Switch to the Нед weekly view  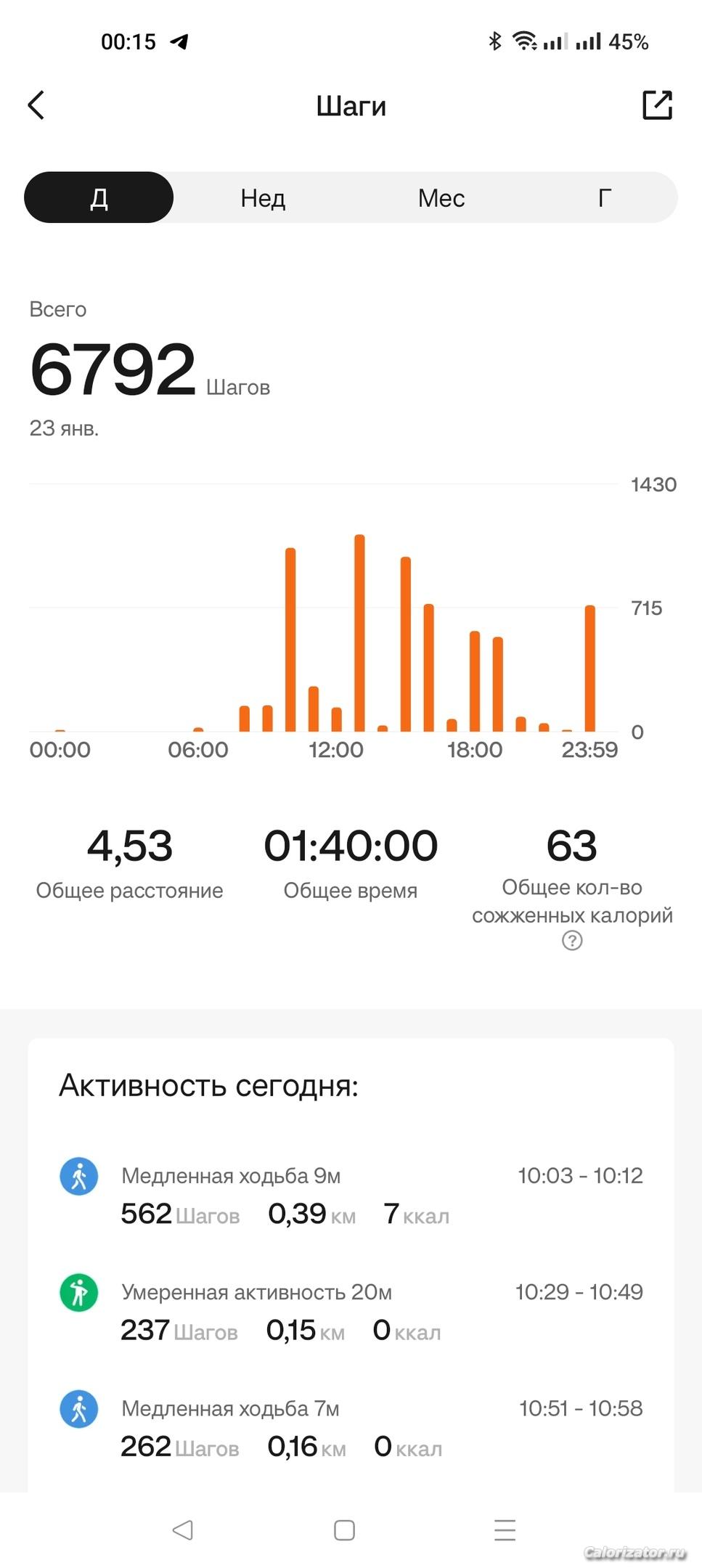[x=263, y=197]
